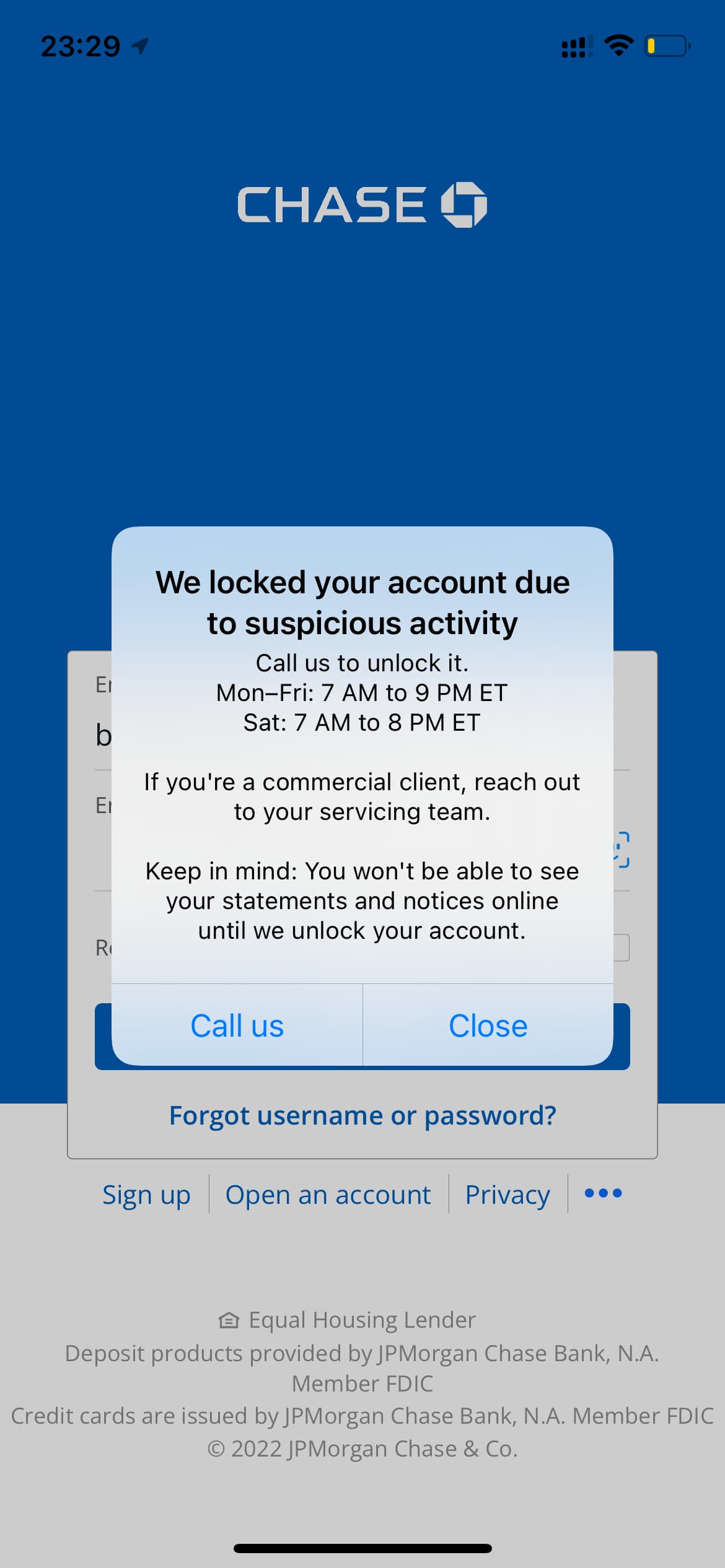
Task: View the Privacy link
Action: pos(507,1194)
